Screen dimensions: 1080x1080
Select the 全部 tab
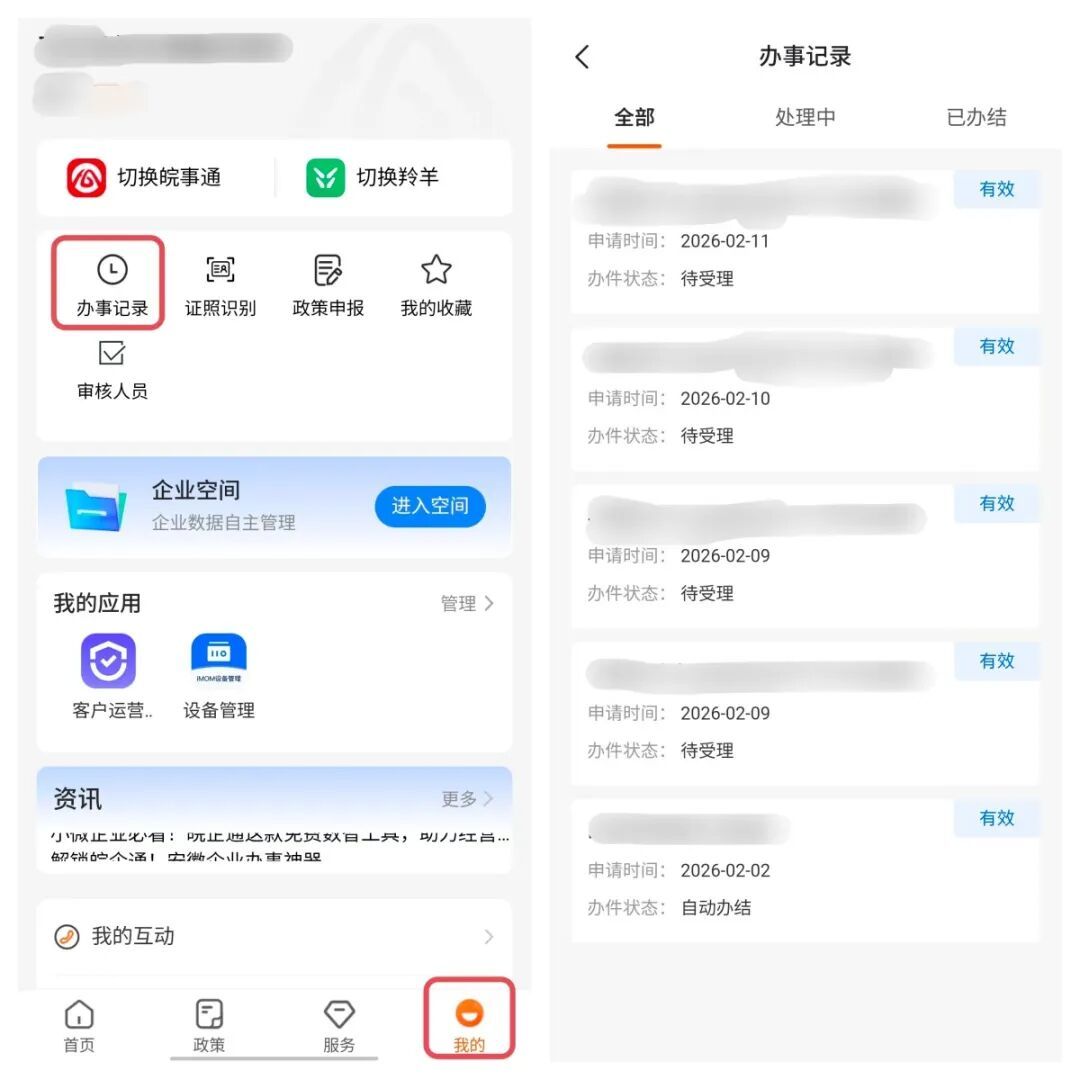pos(634,117)
